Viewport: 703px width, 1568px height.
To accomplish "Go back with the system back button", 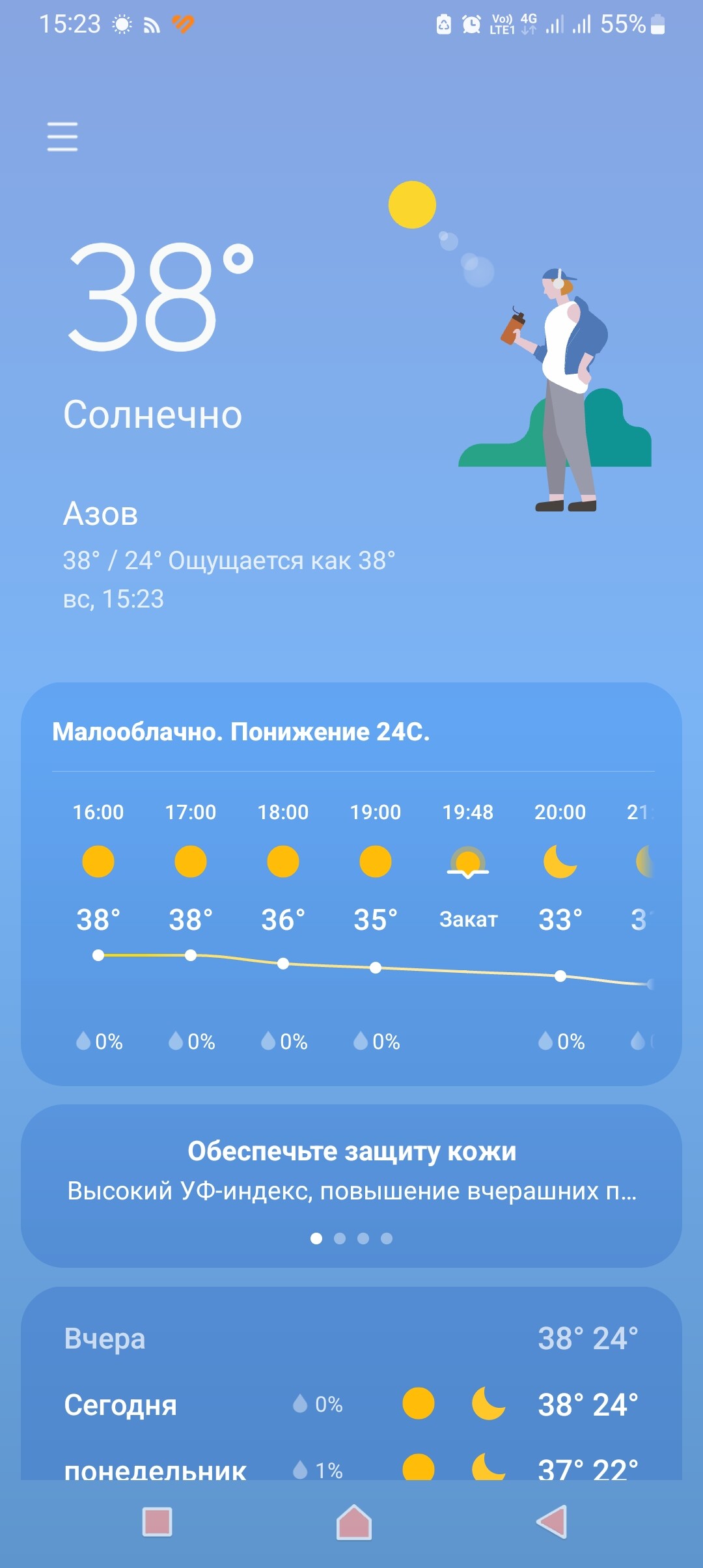I will pyautogui.click(x=552, y=1522).
